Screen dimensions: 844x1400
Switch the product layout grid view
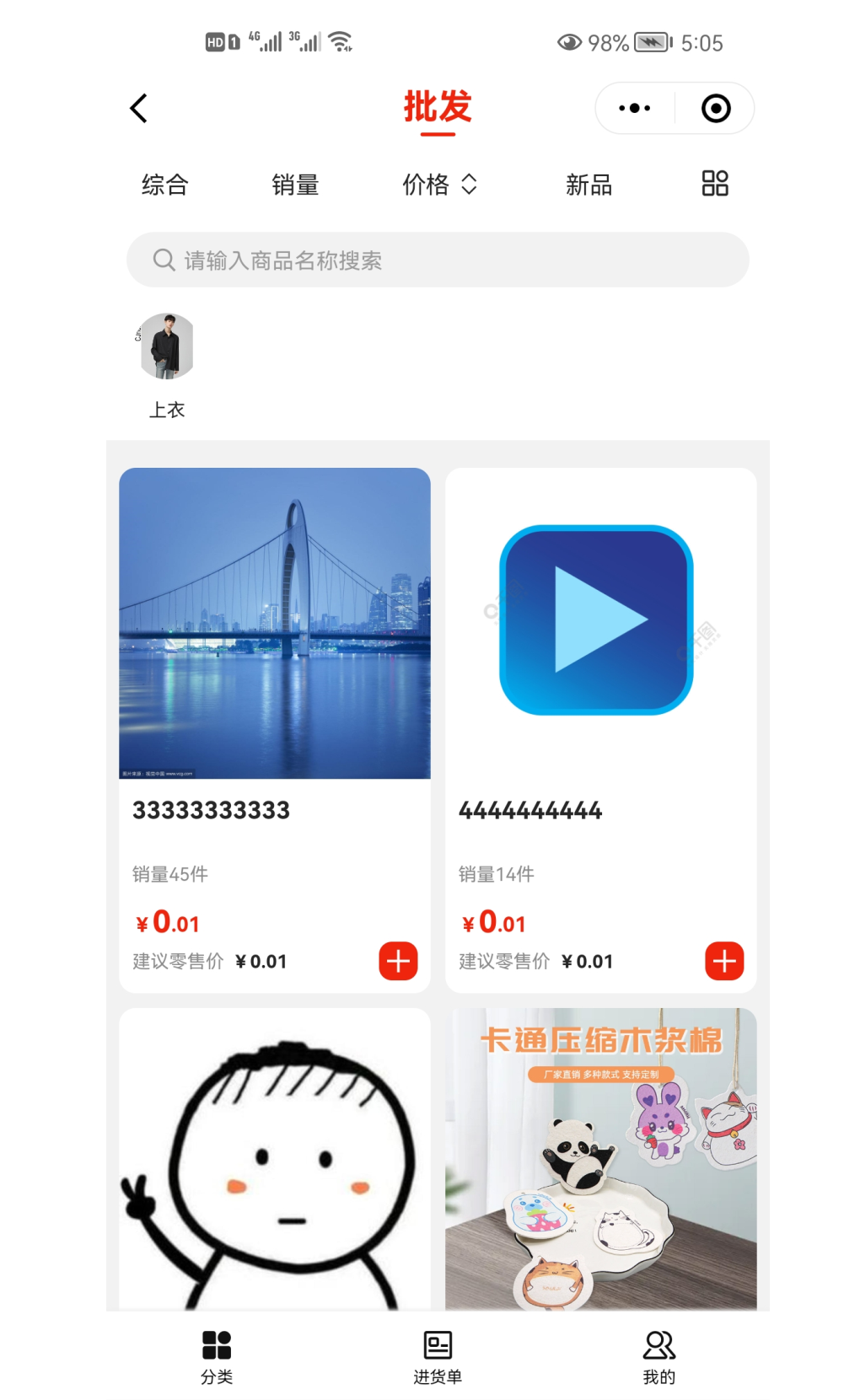715,183
